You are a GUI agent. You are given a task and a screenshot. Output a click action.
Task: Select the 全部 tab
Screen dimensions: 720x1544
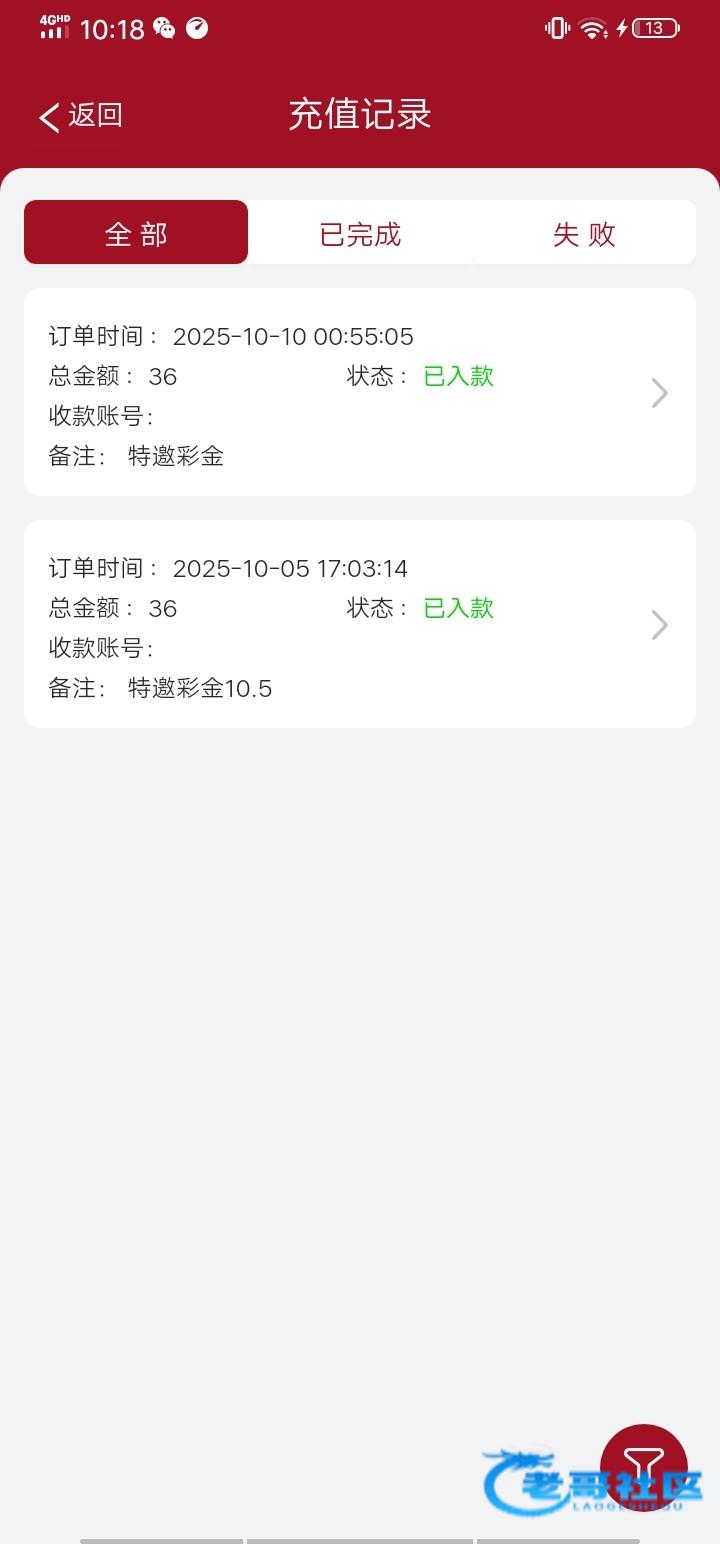[x=136, y=233]
